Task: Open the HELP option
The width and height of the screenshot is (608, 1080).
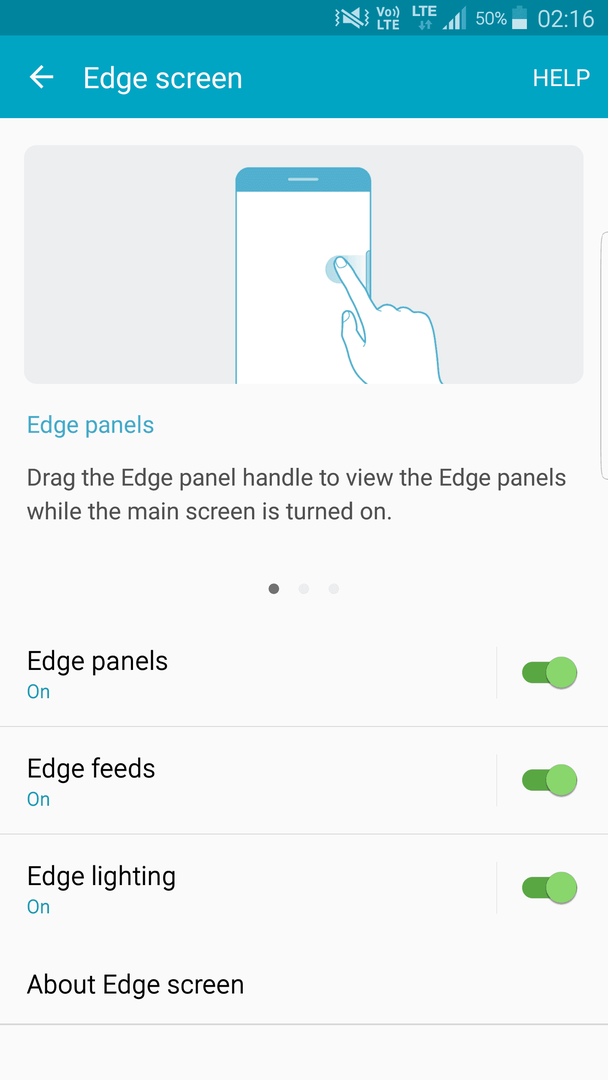Action: 560,78
